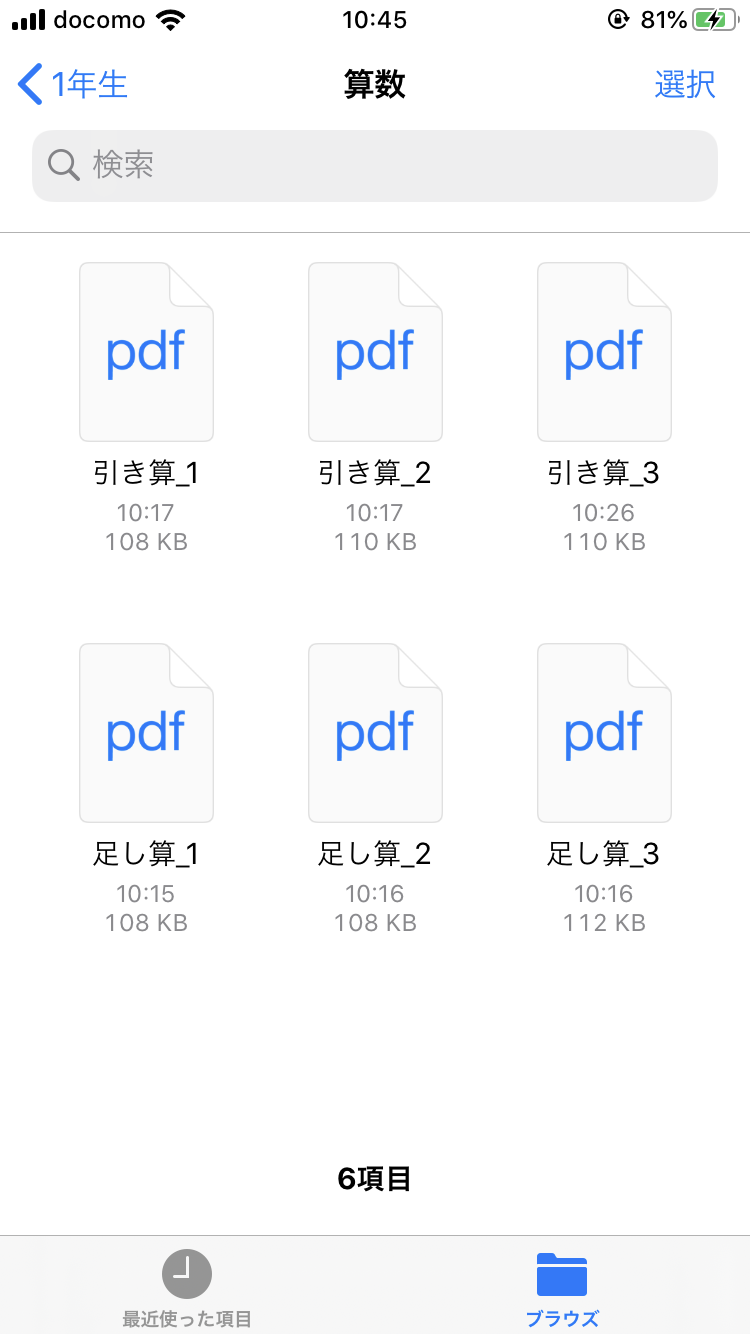Open the 足し算_3 PDF file
The image size is (750, 1334).
pos(604,733)
